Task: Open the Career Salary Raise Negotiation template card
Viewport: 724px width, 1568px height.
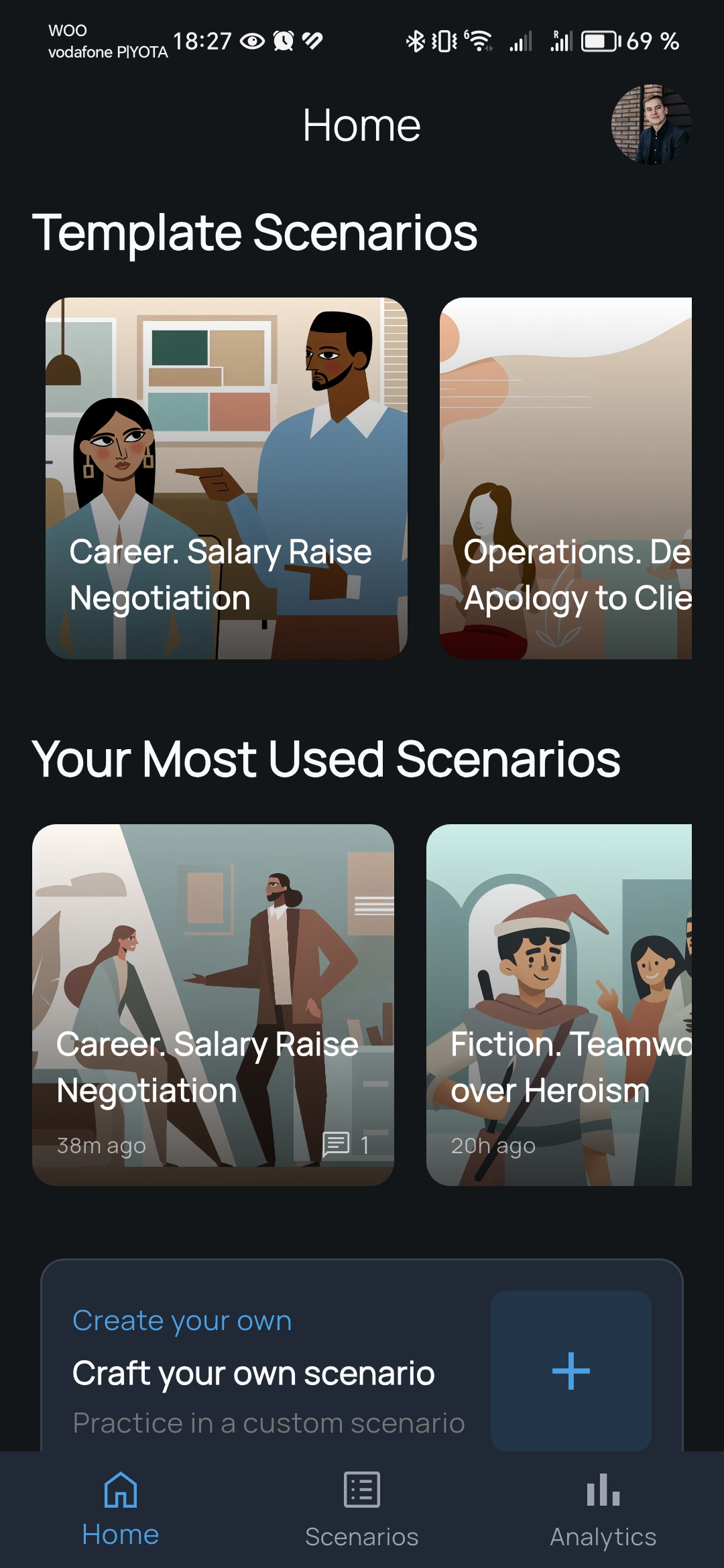Action: point(228,479)
